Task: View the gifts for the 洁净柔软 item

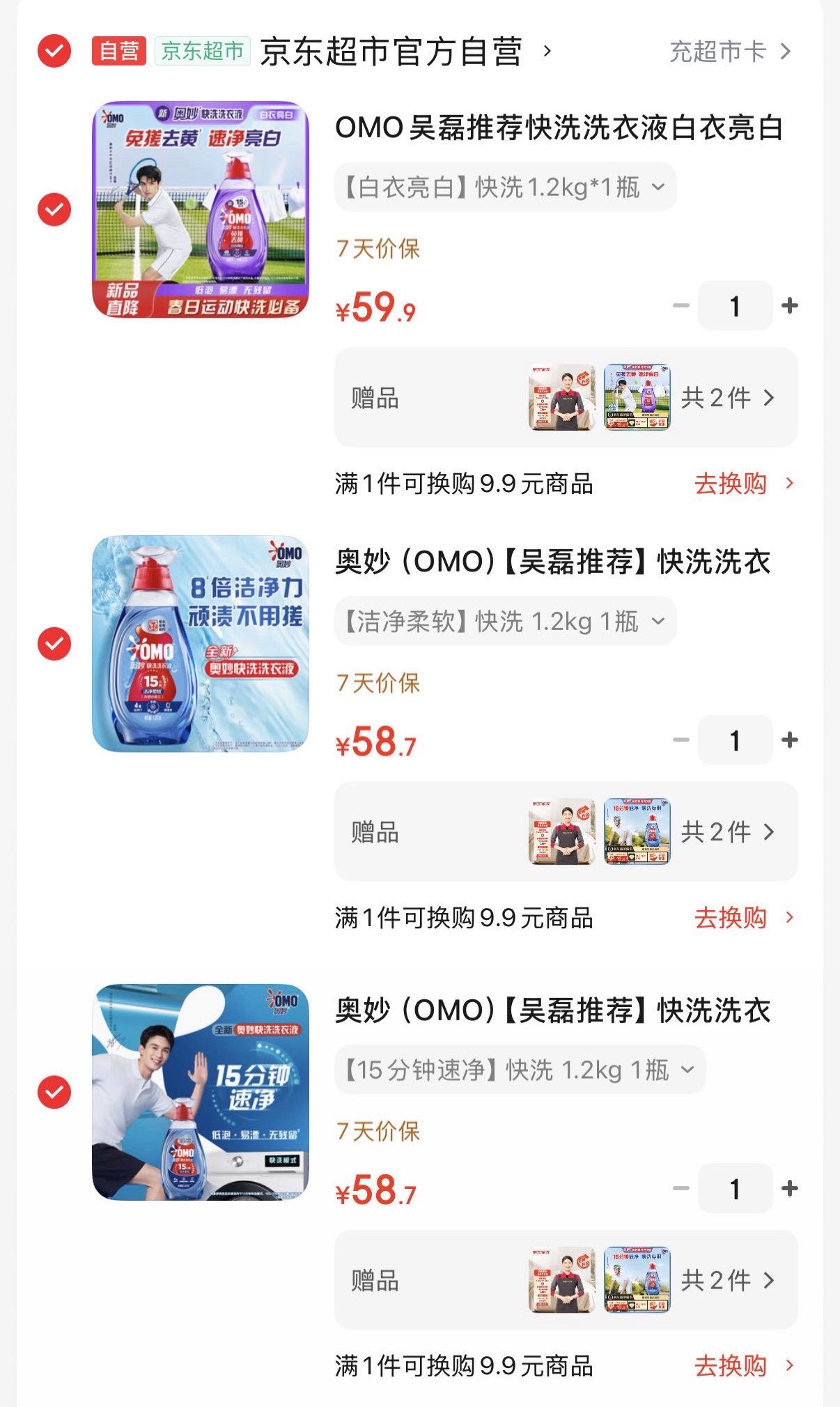Action: pos(727,832)
